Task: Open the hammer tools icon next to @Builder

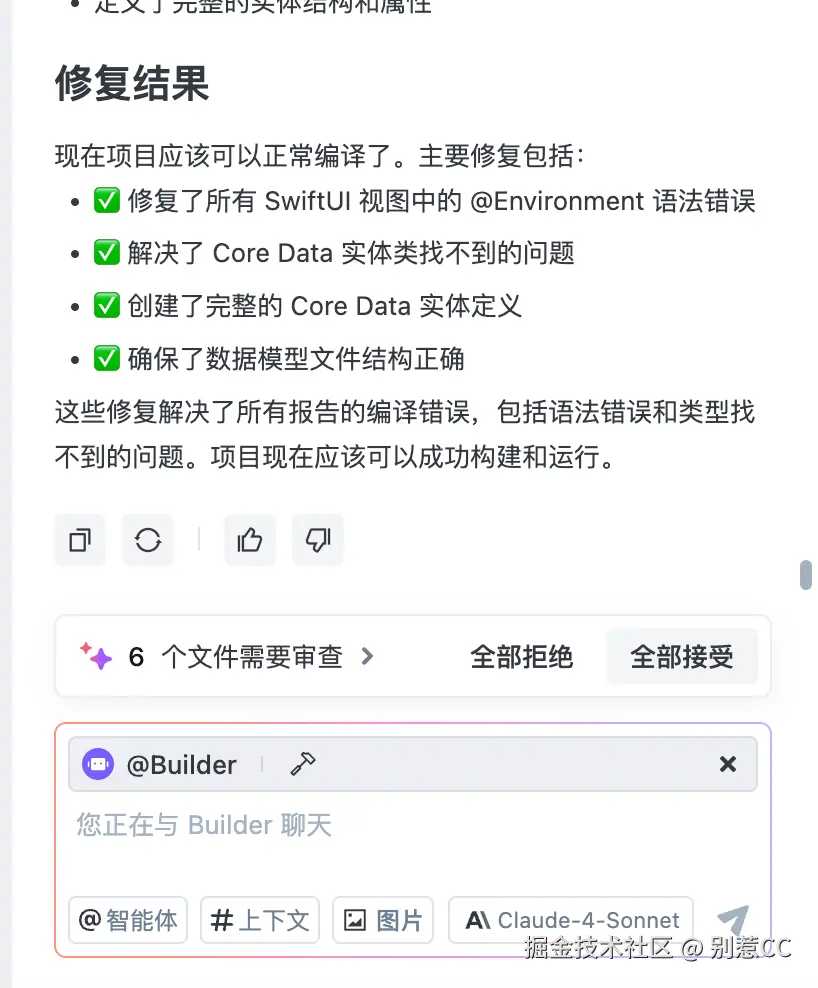Action: click(x=303, y=765)
